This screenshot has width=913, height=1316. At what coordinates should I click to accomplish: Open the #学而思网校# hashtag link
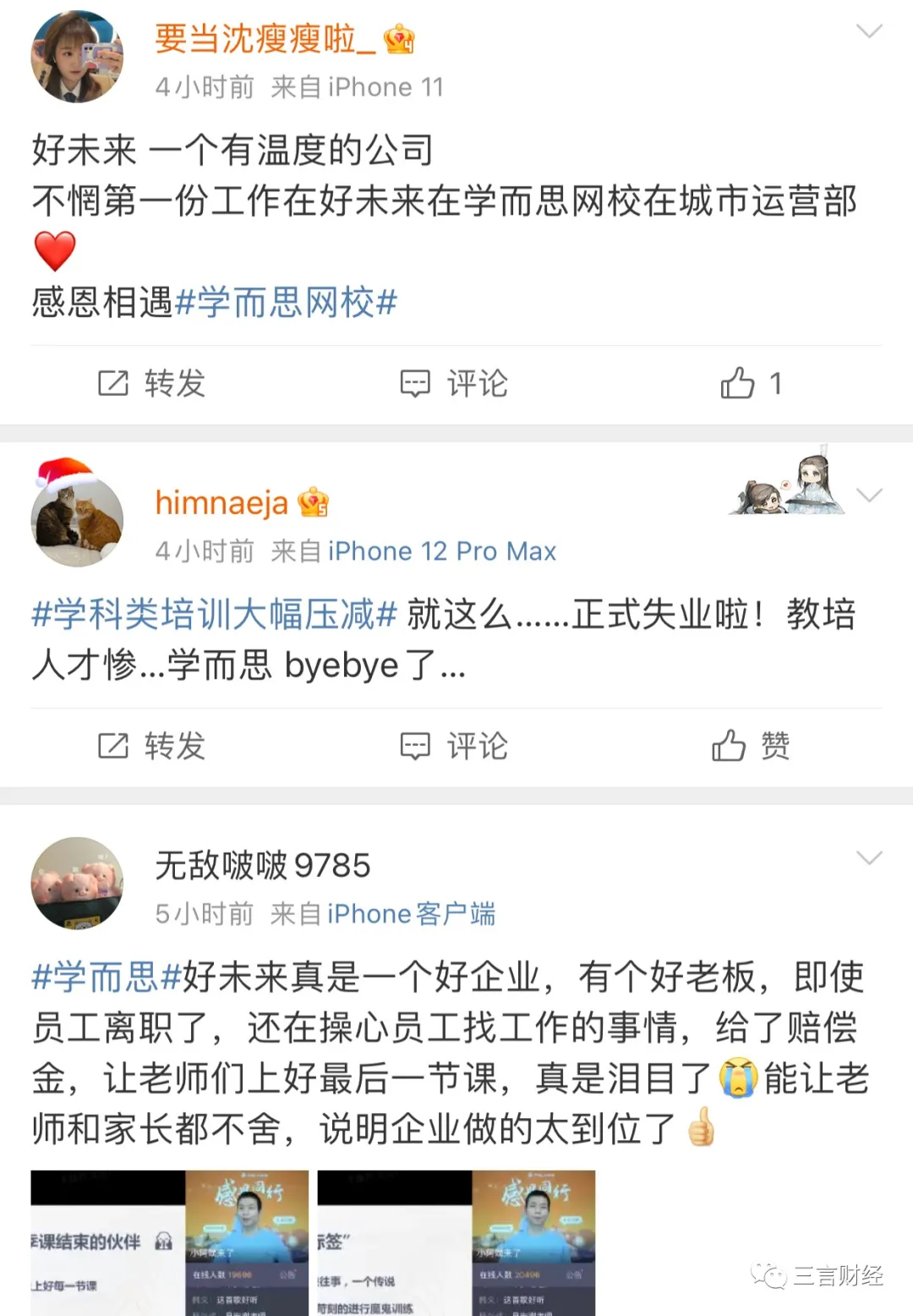286,303
